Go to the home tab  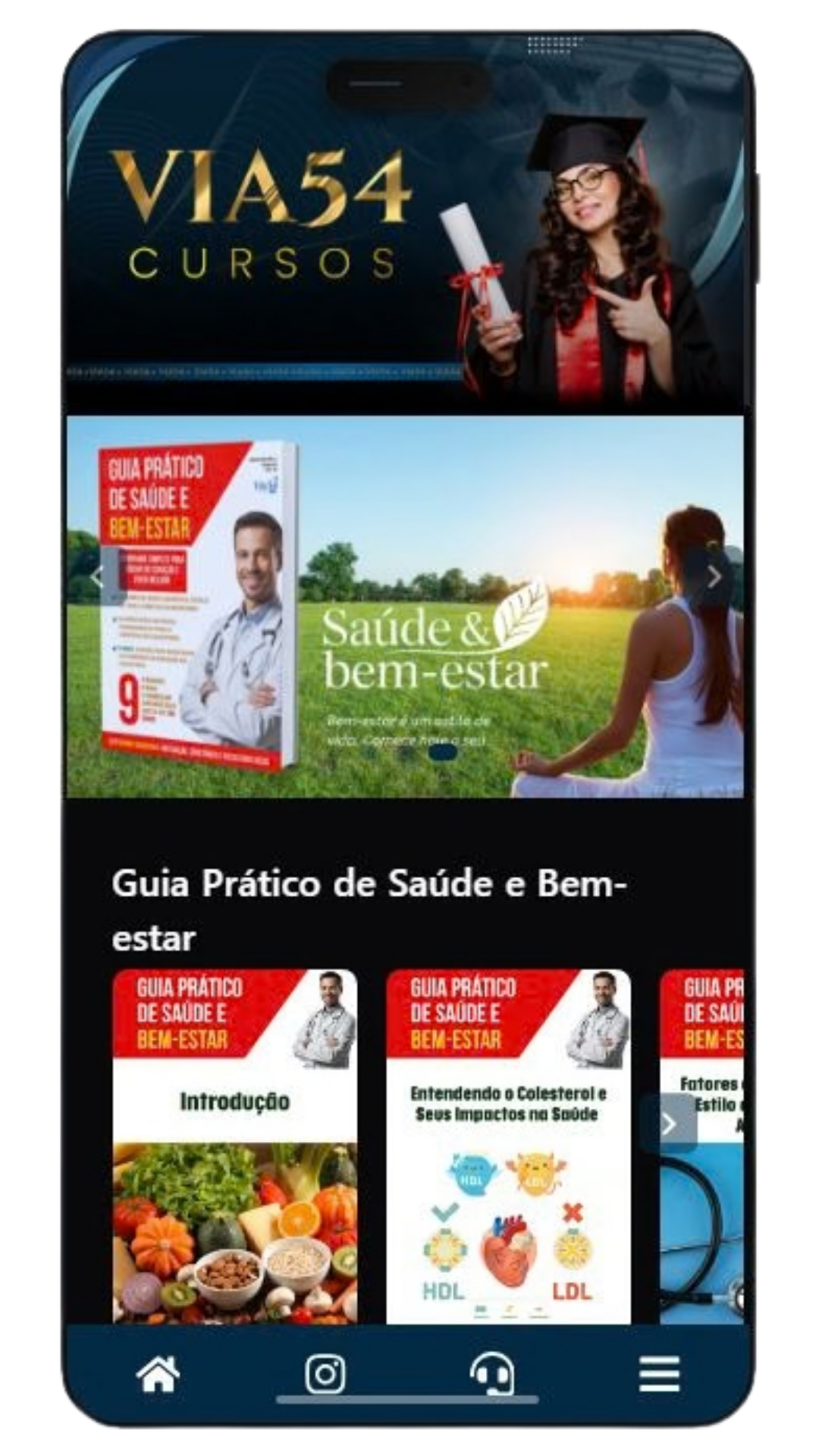point(158,1373)
